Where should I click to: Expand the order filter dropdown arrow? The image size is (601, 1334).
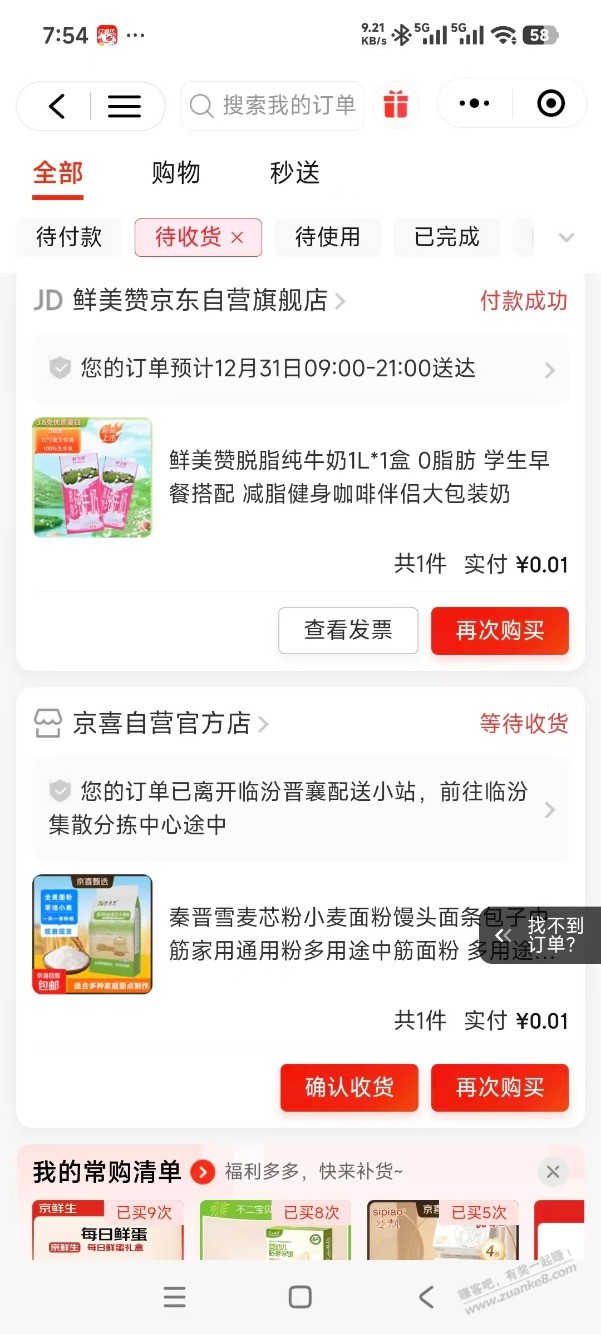(567, 238)
